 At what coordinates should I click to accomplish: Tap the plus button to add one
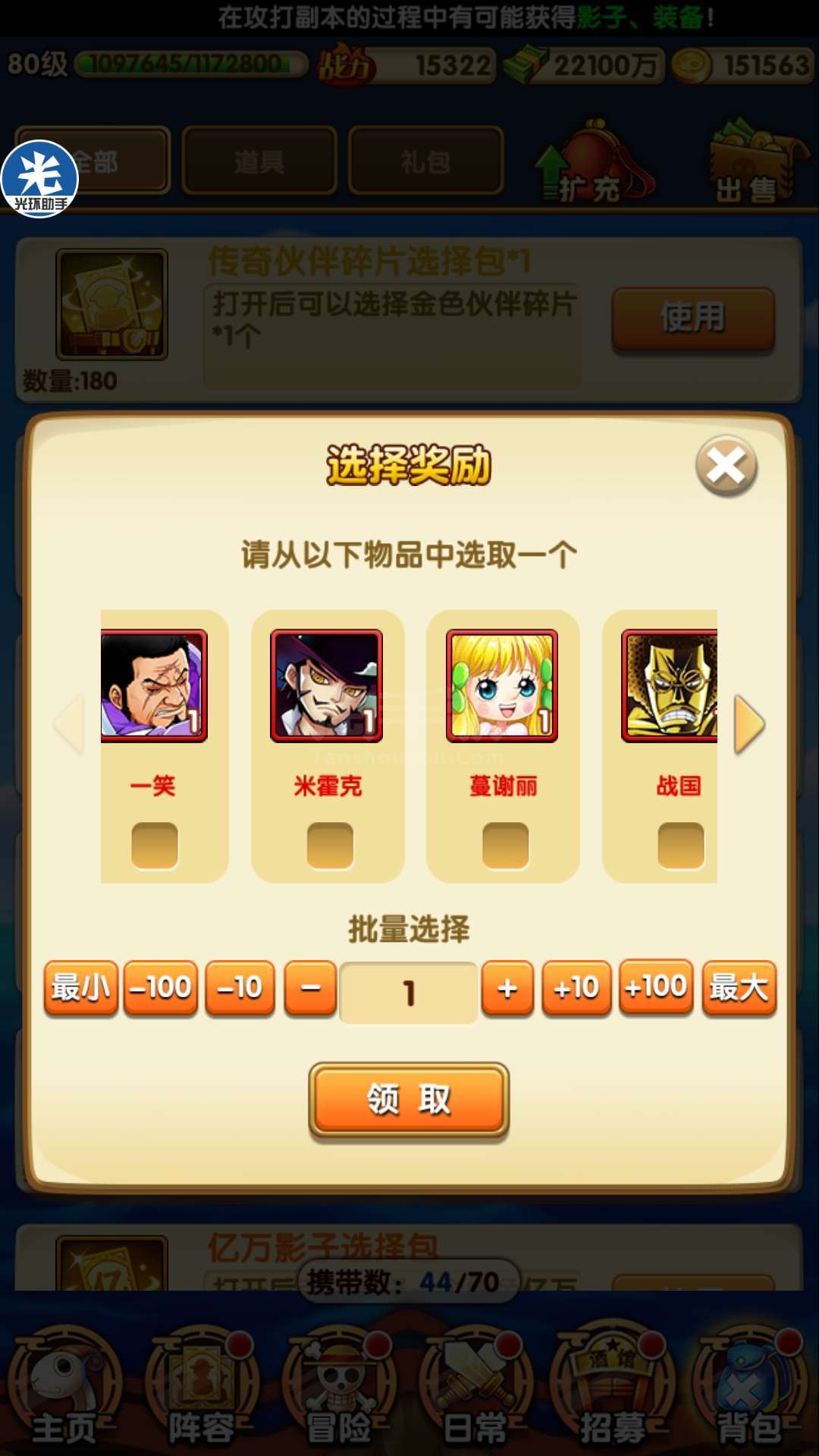click(x=508, y=988)
